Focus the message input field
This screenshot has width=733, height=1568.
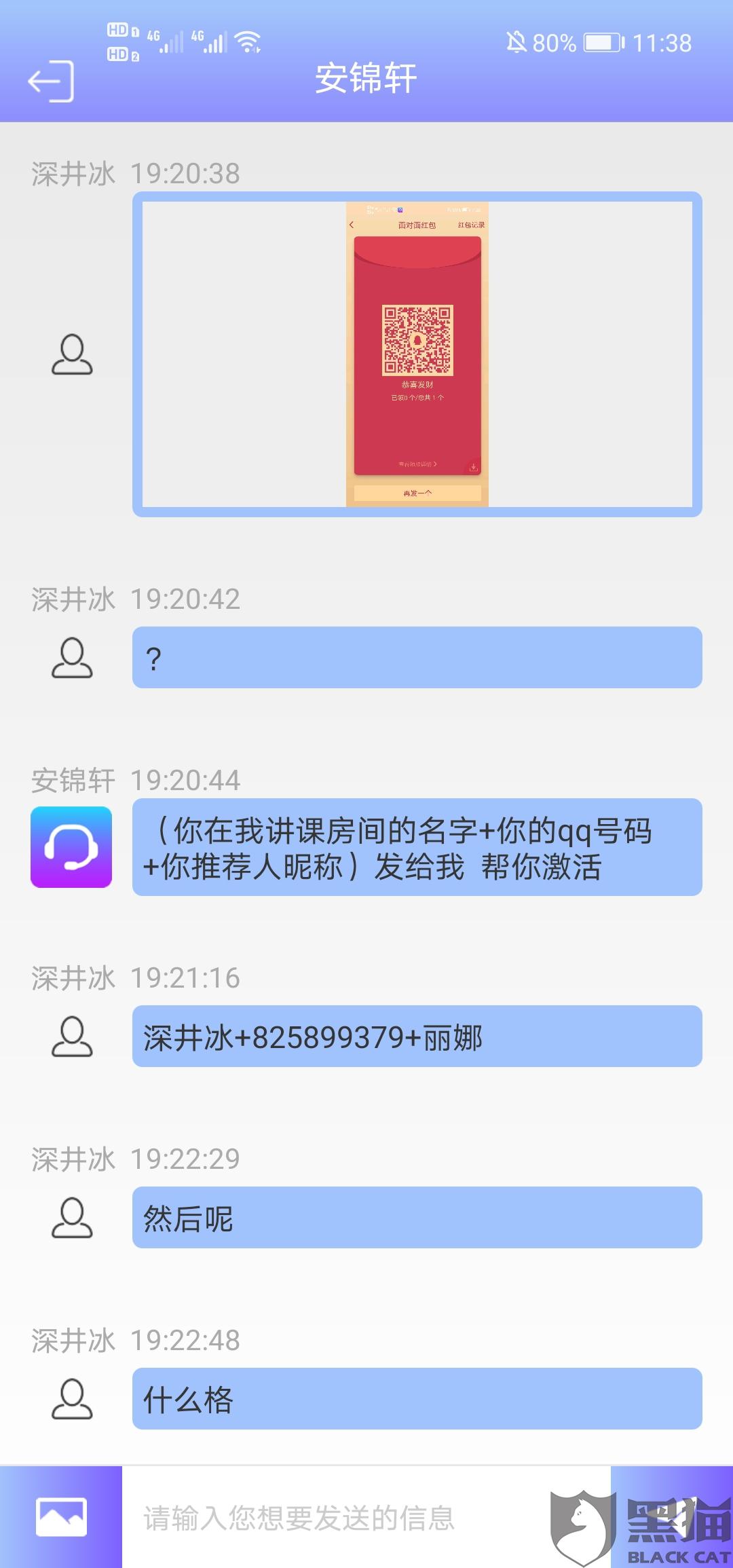click(x=339, y=1518)
